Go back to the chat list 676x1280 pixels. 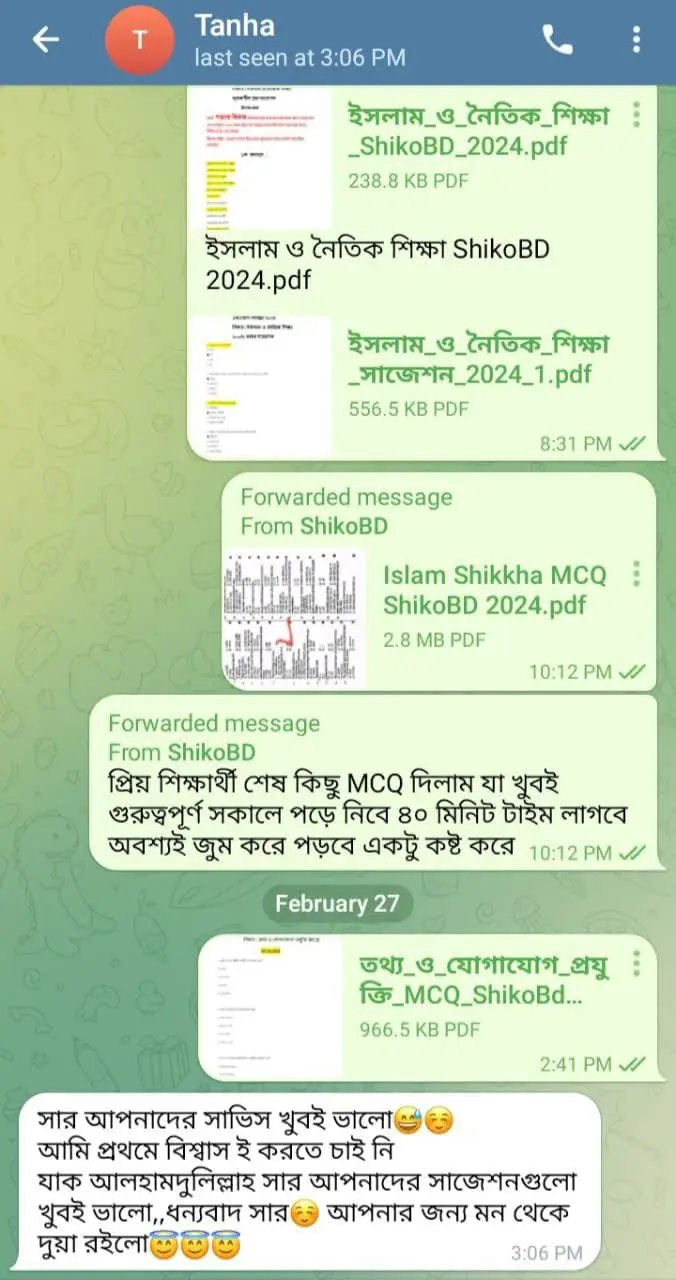tap(46, 40)
